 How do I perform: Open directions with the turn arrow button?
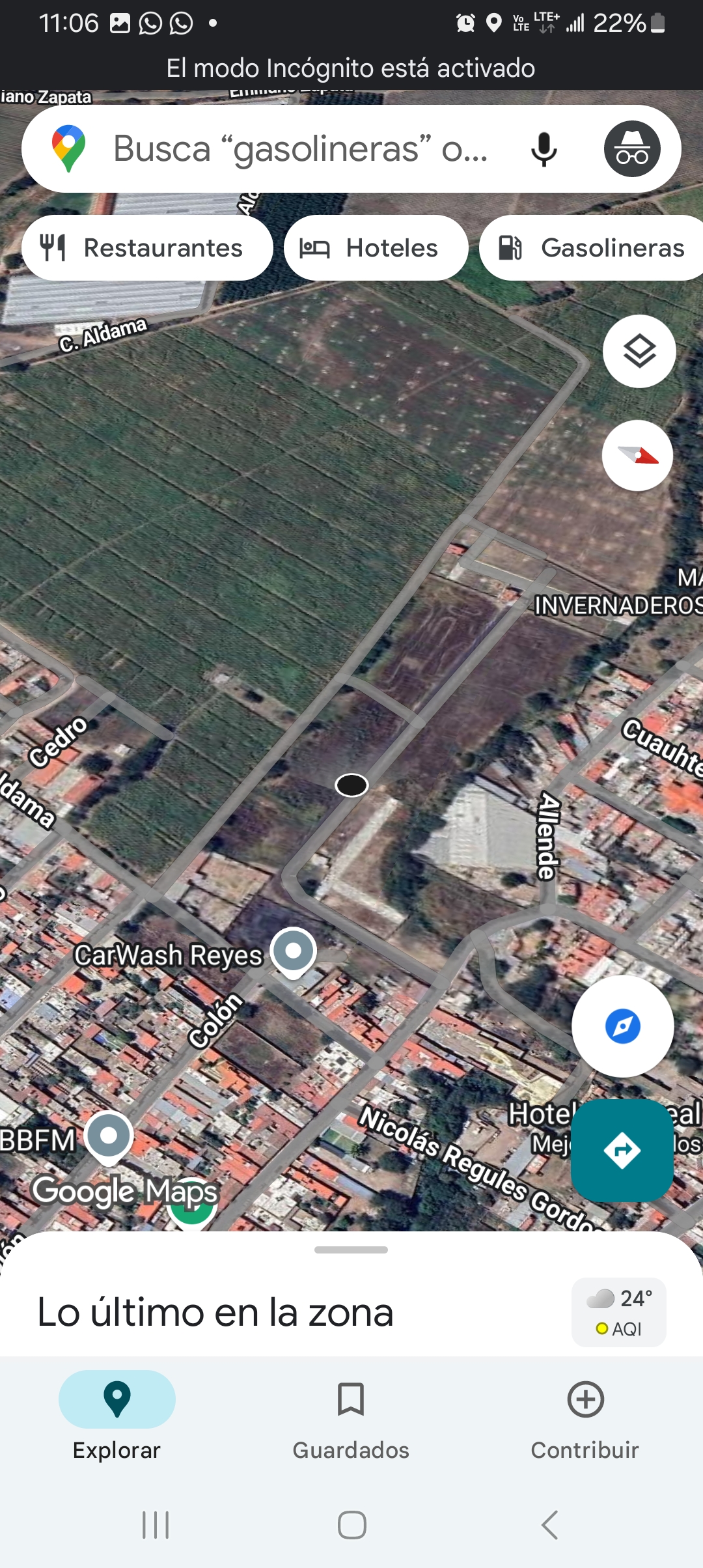point(622,1151)
